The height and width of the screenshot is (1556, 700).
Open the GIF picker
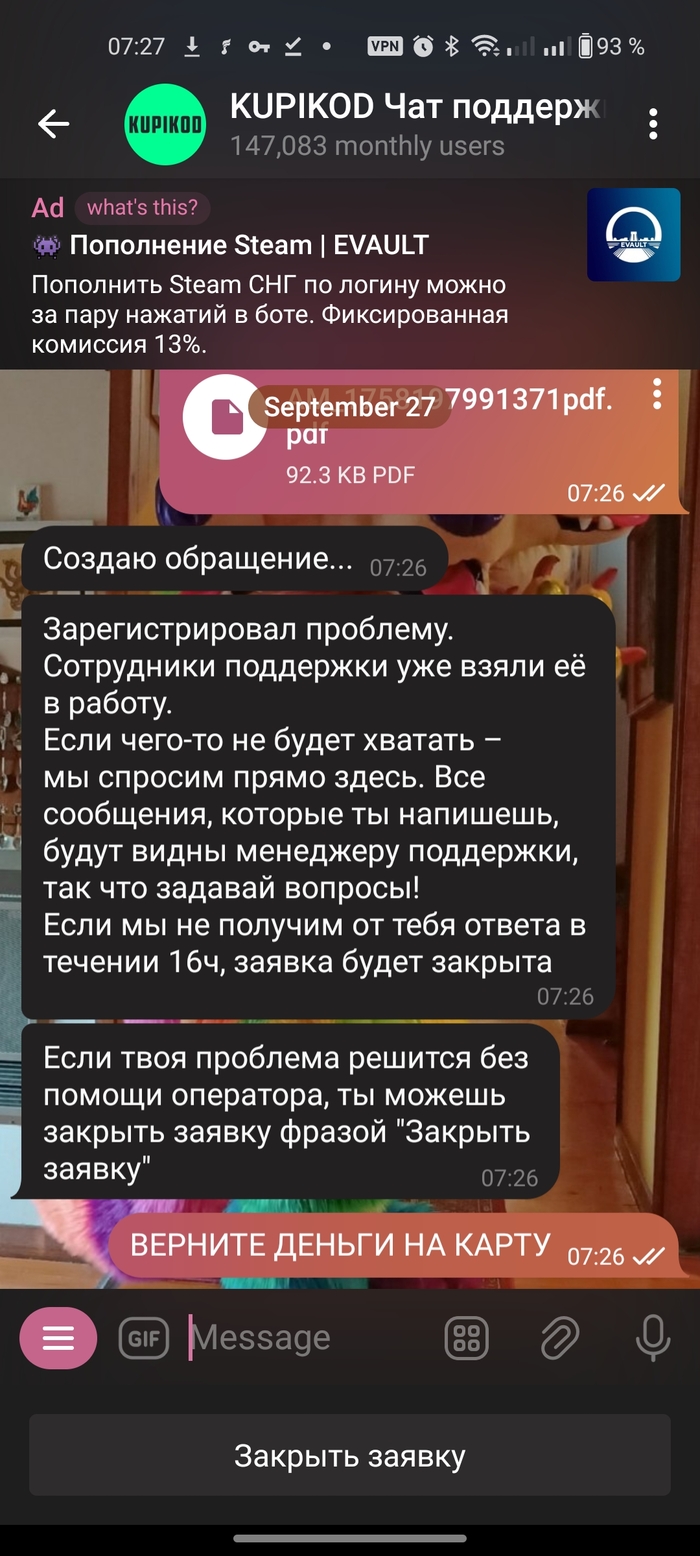tap(143, 1338)
